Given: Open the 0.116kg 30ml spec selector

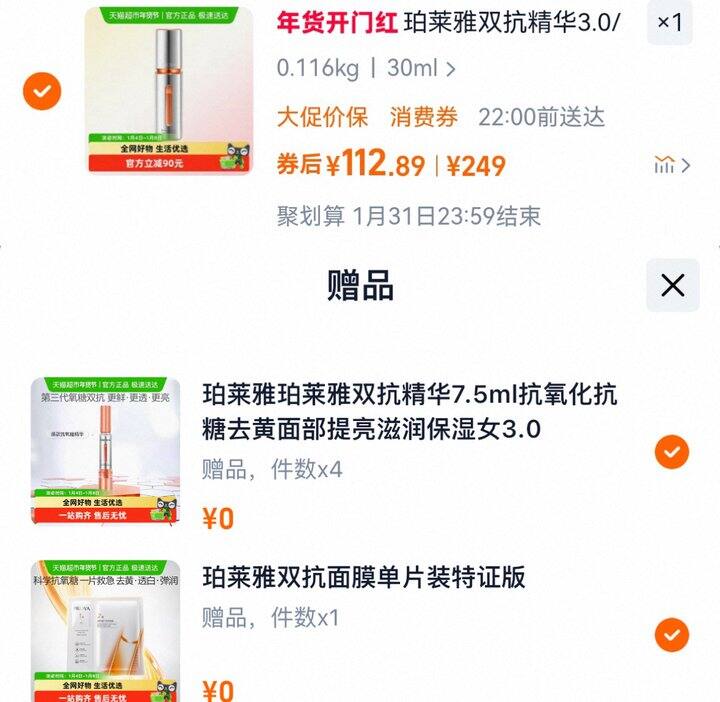Looking at the screenshot, I should coord(366,69).
